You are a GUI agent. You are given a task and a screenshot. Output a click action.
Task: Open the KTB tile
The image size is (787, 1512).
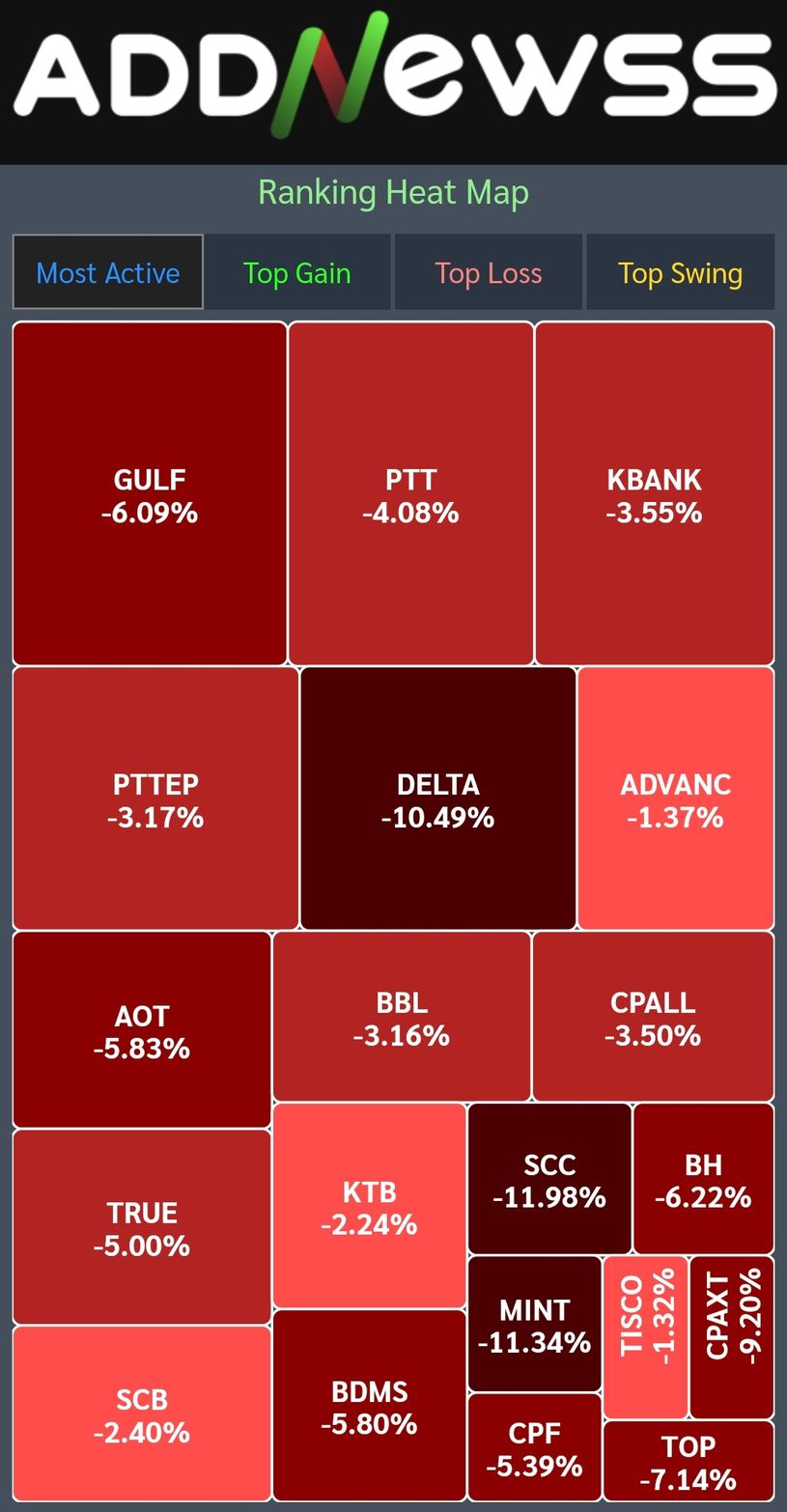(x=369, y=1207)
